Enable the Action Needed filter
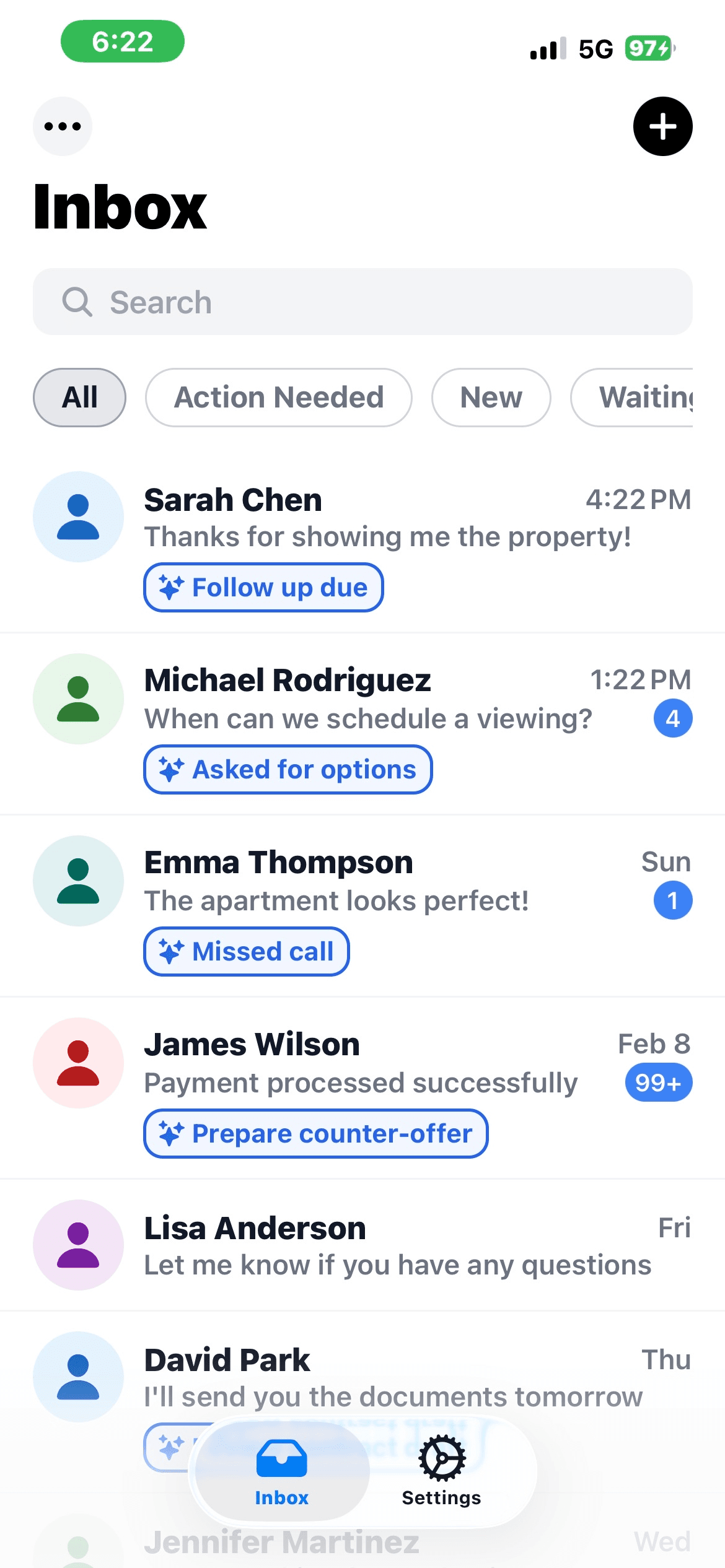Image resolution: width=725 pixels, height=1568 pixels. coord(279,397)
